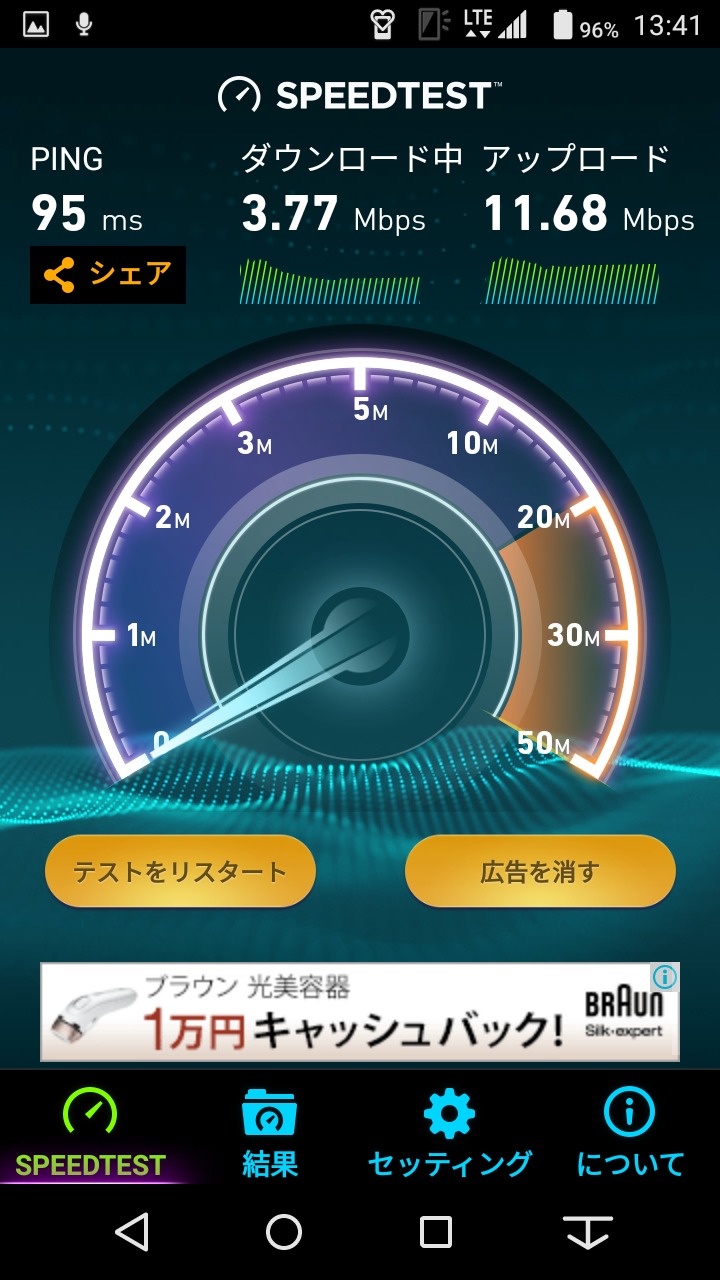Screen dimensions: 720x1280
Task: Share the speed test result
Action: (x=108, y=275)
